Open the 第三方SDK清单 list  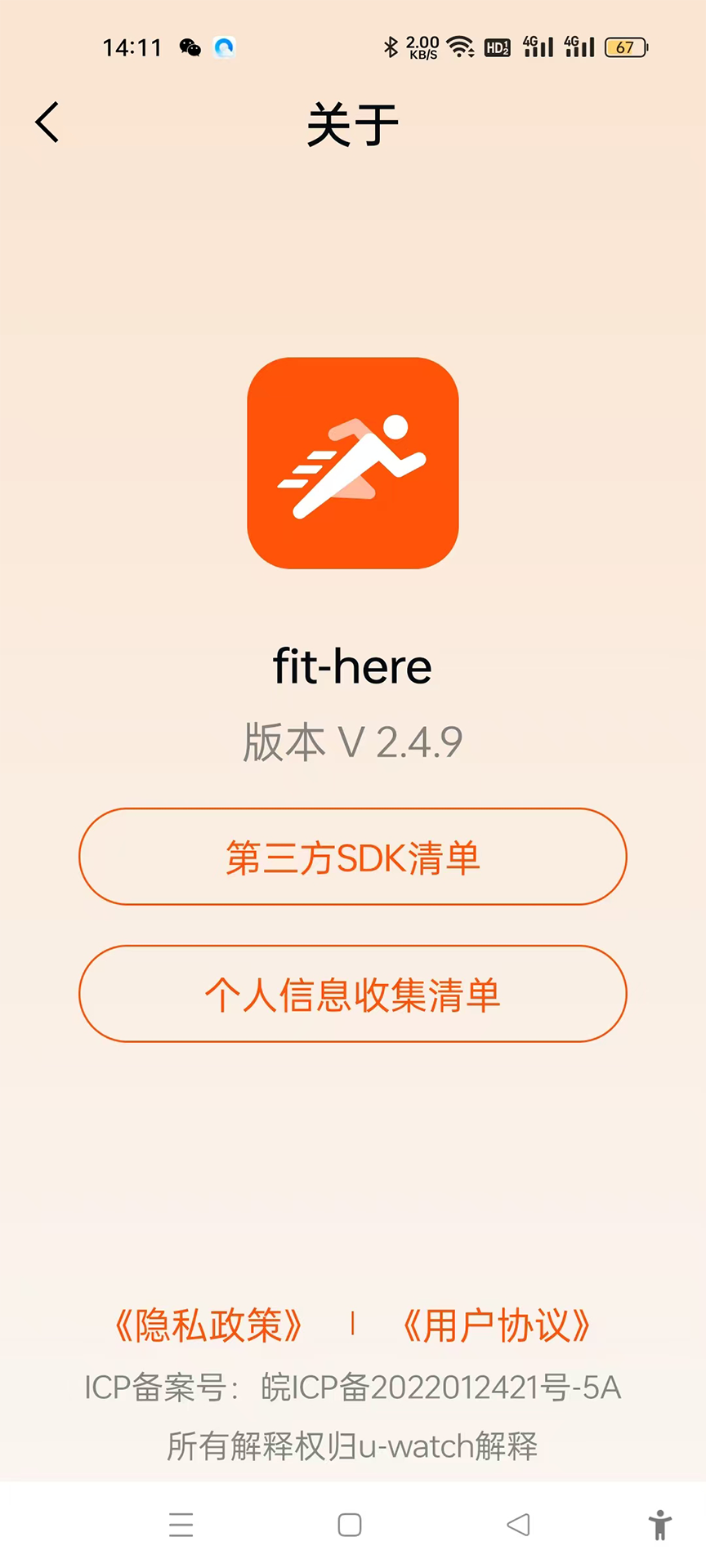(x=352, y=857)
